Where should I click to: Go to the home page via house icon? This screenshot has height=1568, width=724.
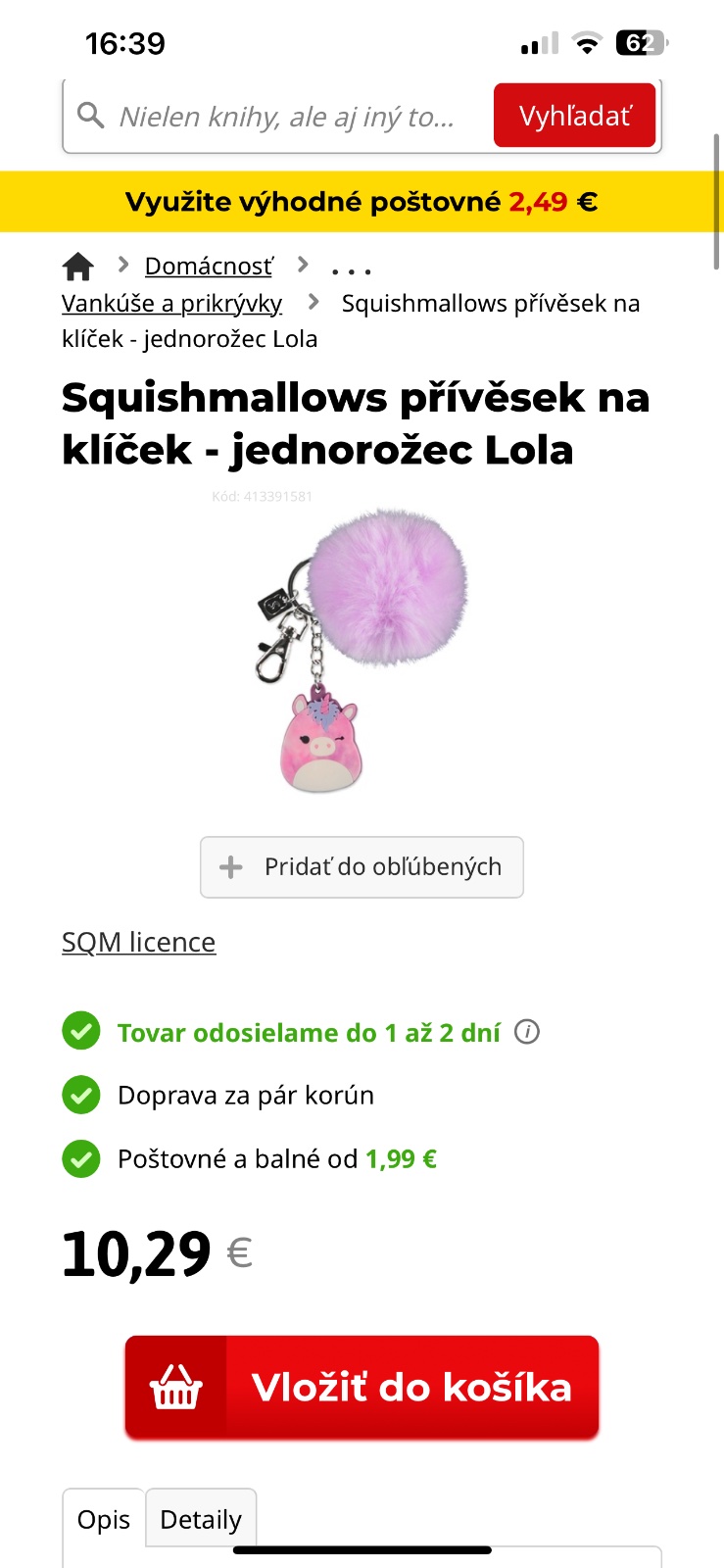[x=78, y=267]
